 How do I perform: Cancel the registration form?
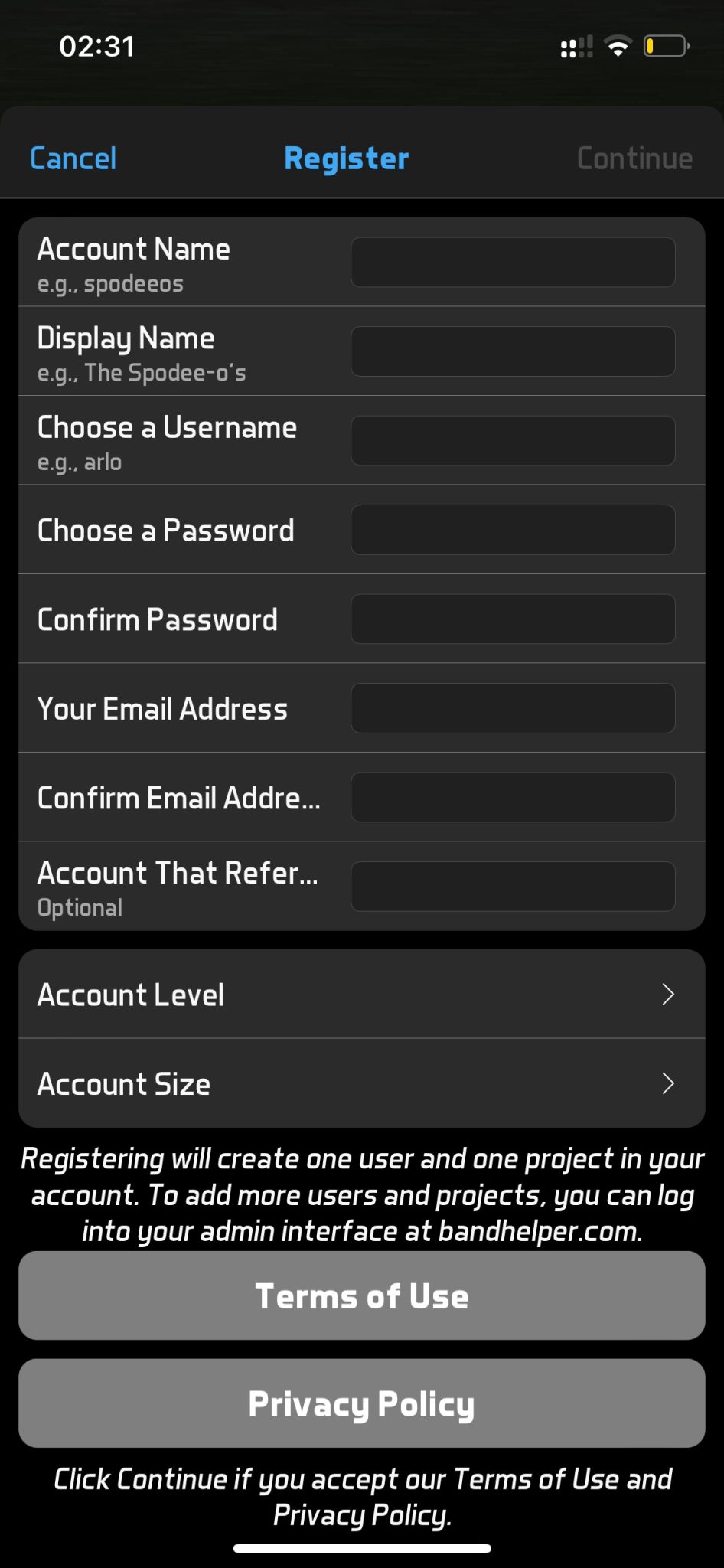click(73, 158)
